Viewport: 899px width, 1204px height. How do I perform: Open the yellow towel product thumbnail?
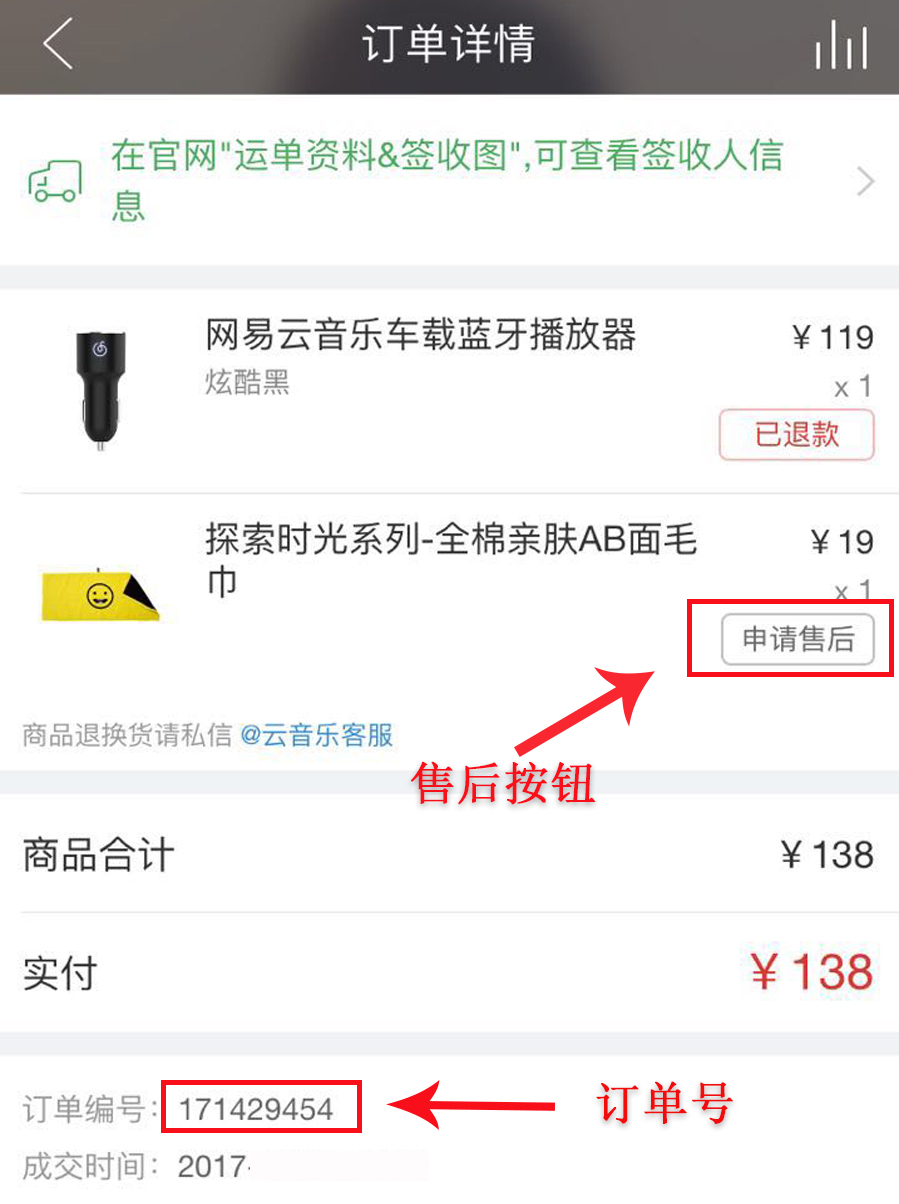coord(100,595)
